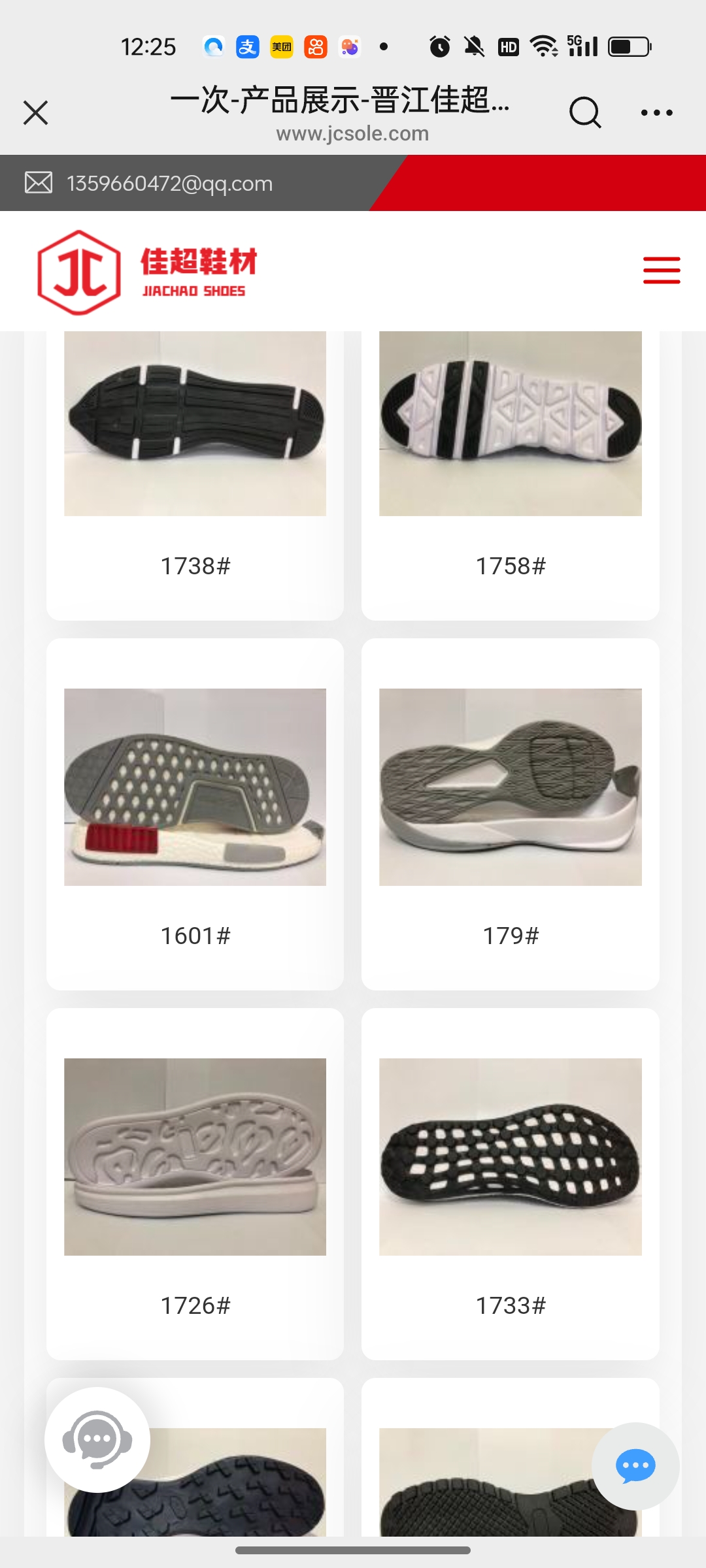
Task: Open the blue chat bubble button
Action: (635, 1466)
